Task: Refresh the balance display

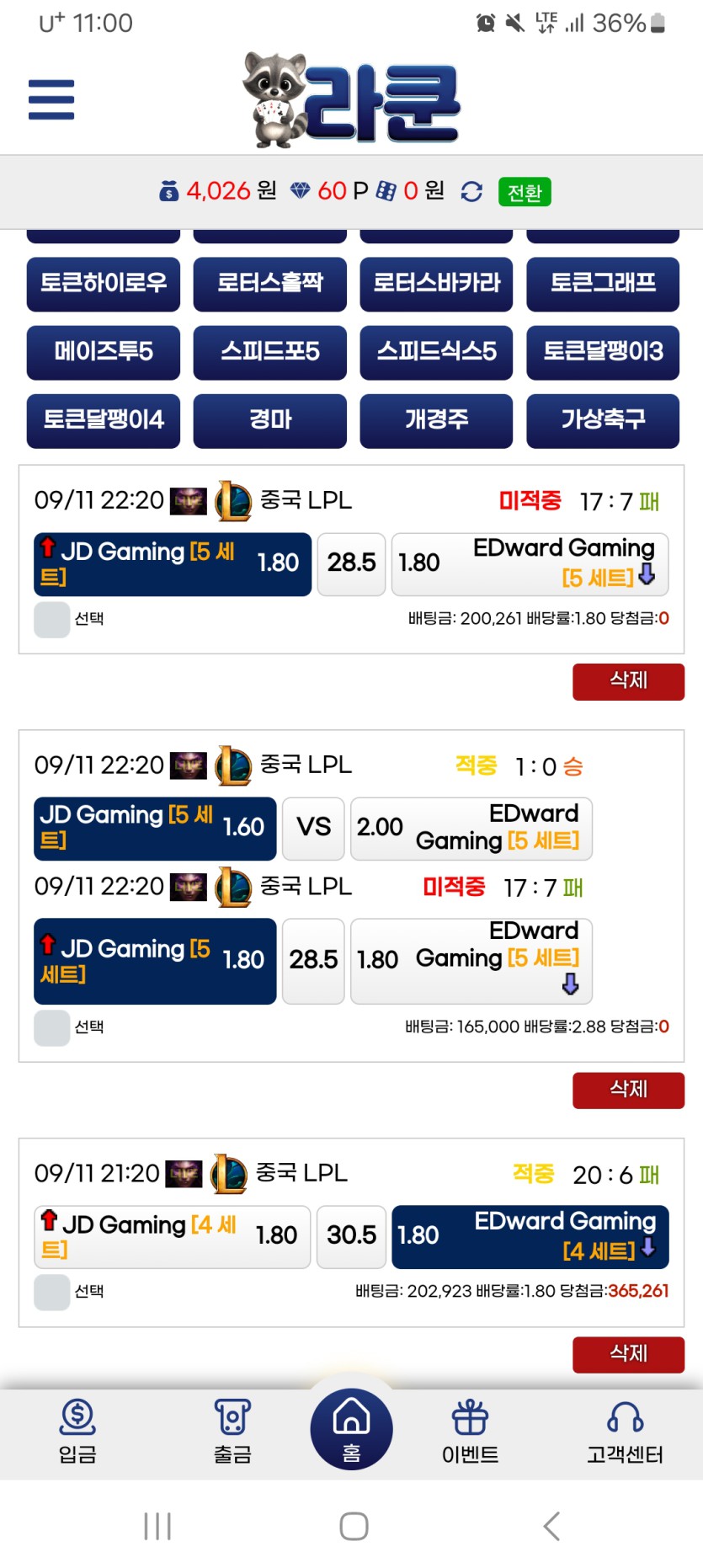Action: (x=471, y=192)
